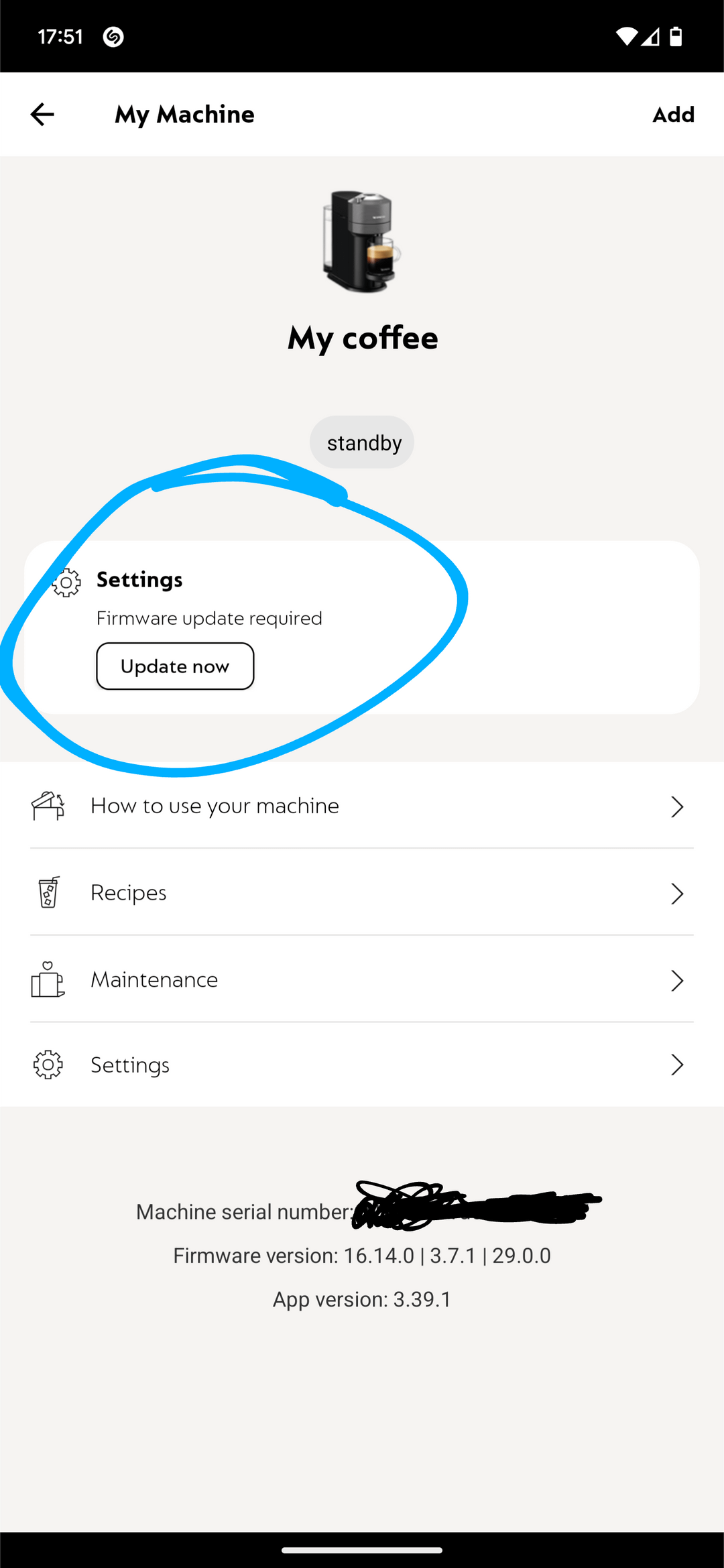
Task: Go back using the top-left arrow
Action: pyautogui.click(x=42, y=115)
